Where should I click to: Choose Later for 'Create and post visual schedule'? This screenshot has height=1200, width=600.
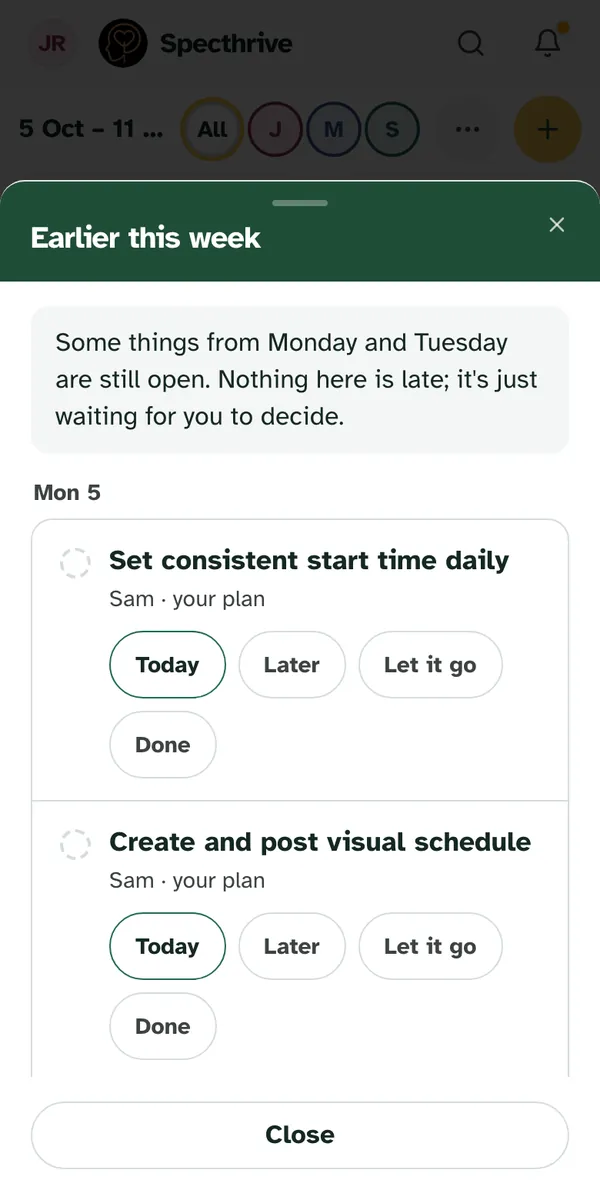click(x=292, y=946)
